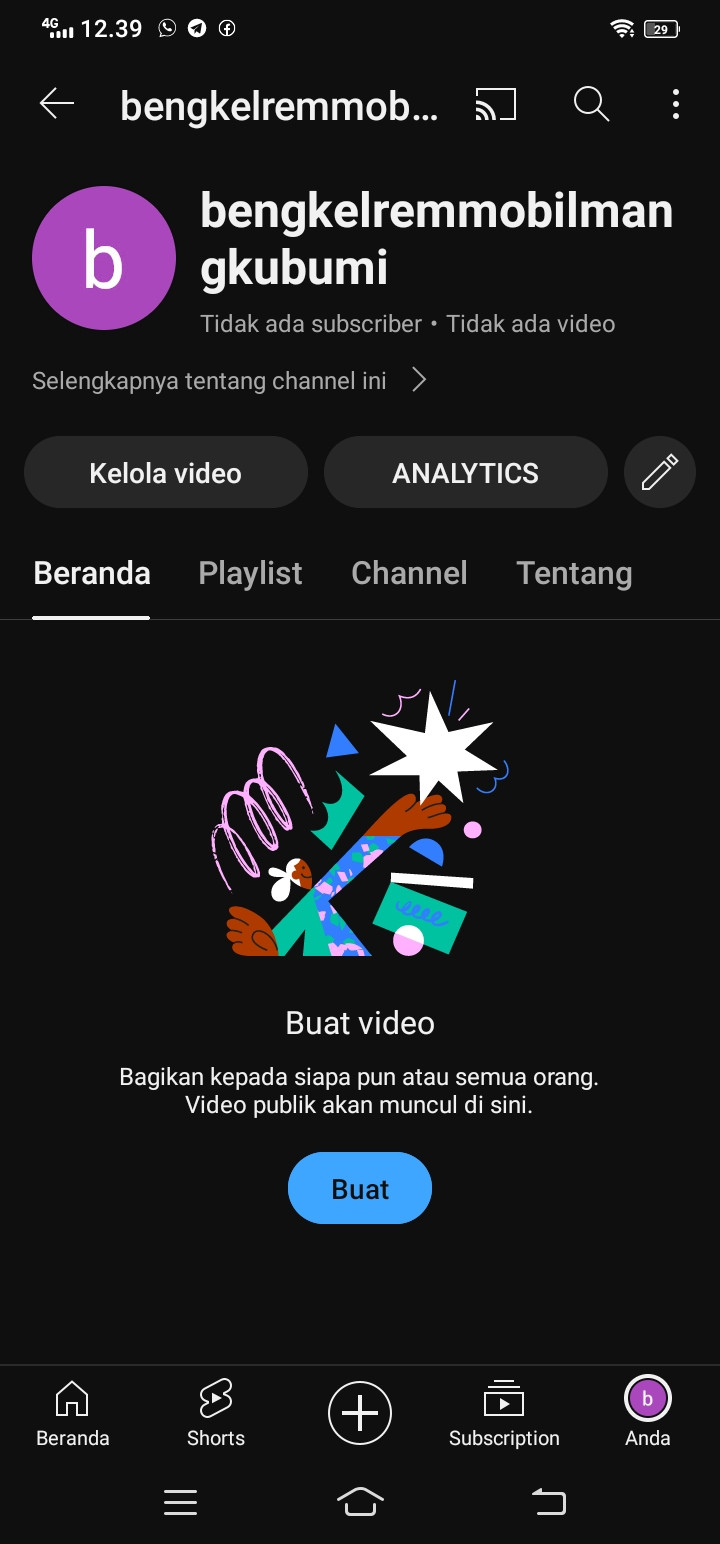Open the Shorts feed
This screenshot has width=720, height=1544.
(x=216, y=1413)
